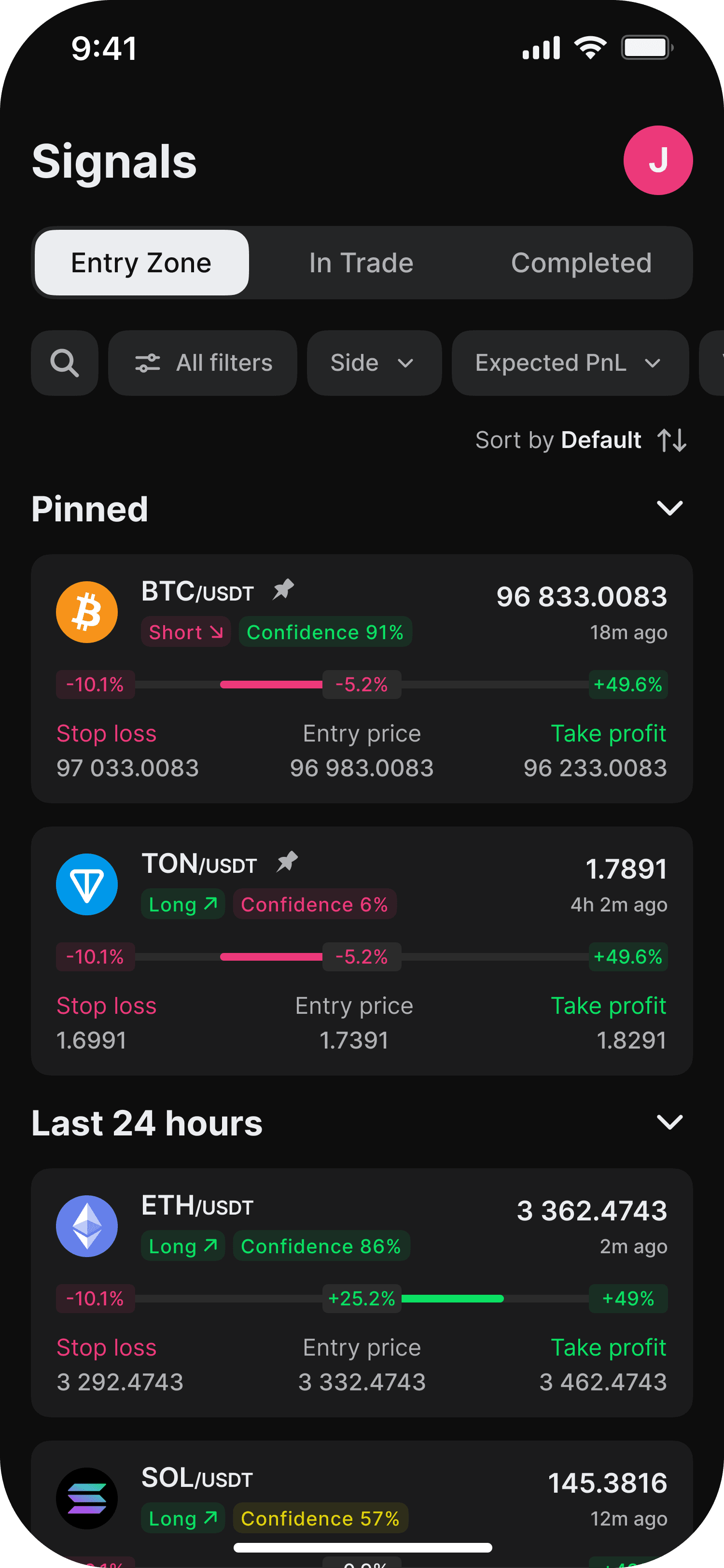Open the J profile avatar
724x1568 pixels.
pyautogui.click(x=658, y=160)
